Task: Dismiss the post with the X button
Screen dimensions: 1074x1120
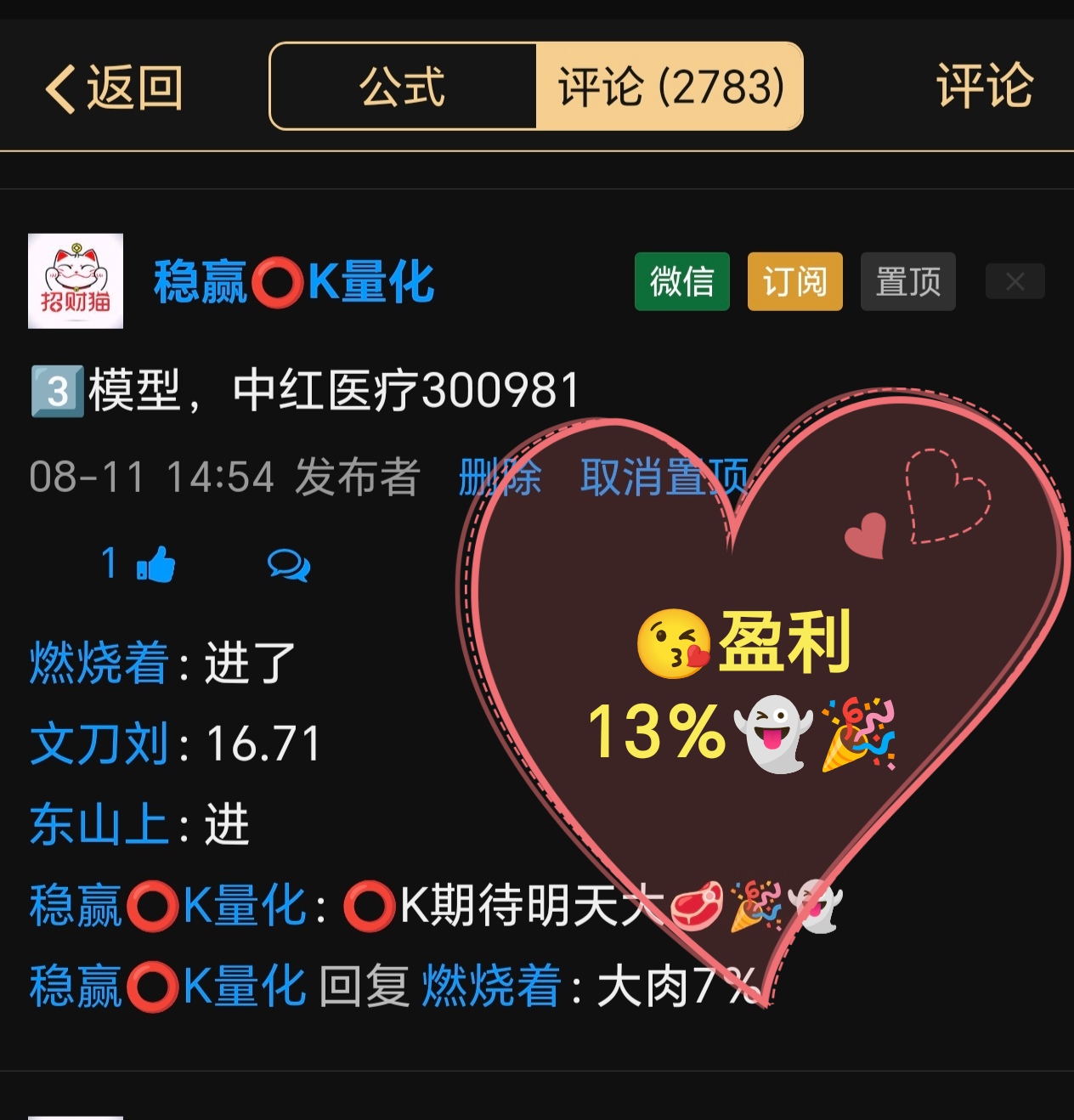Action: coord(1015,281)
